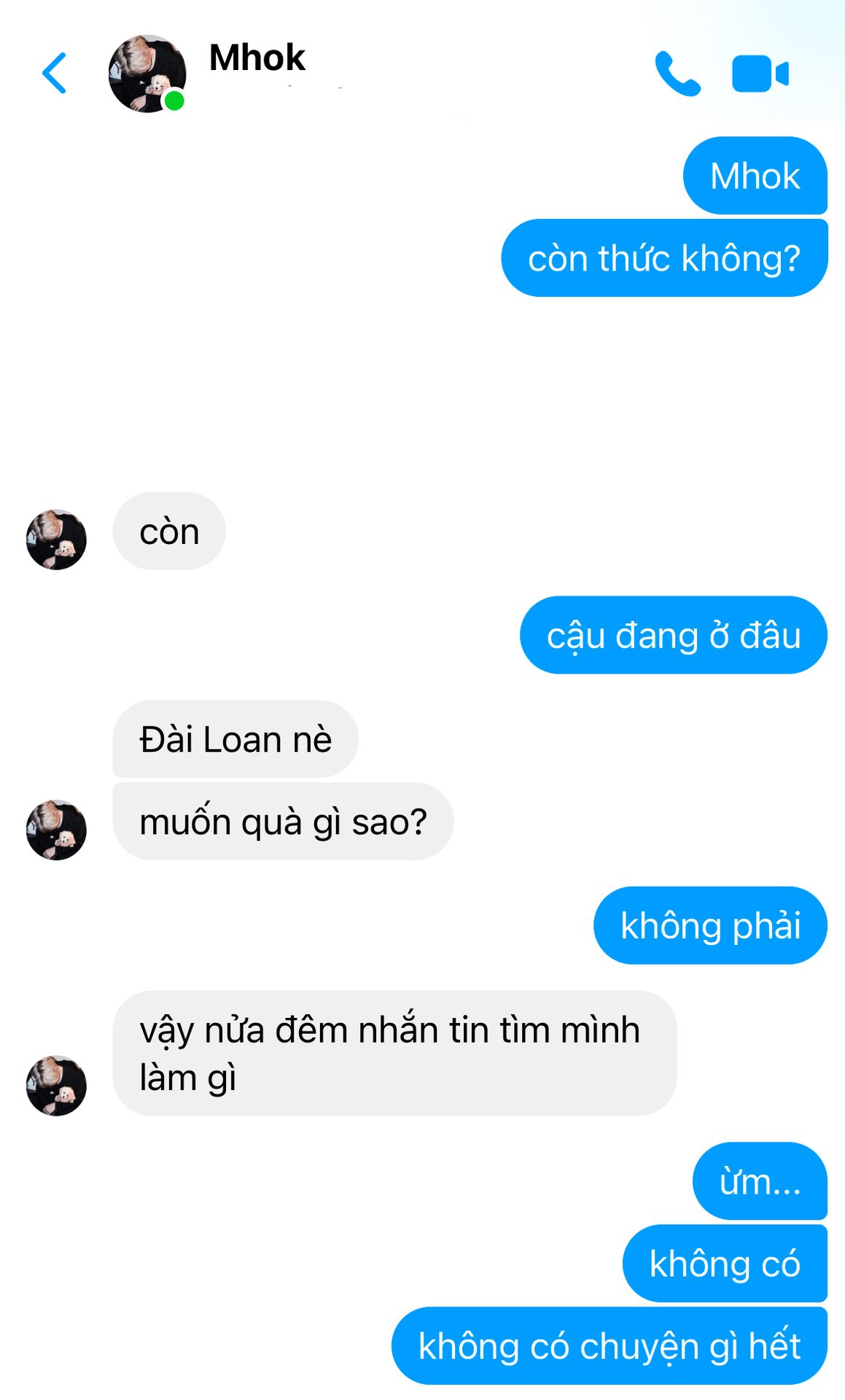Open Mhok's profile from the header avatar

[x=147, y=74]
